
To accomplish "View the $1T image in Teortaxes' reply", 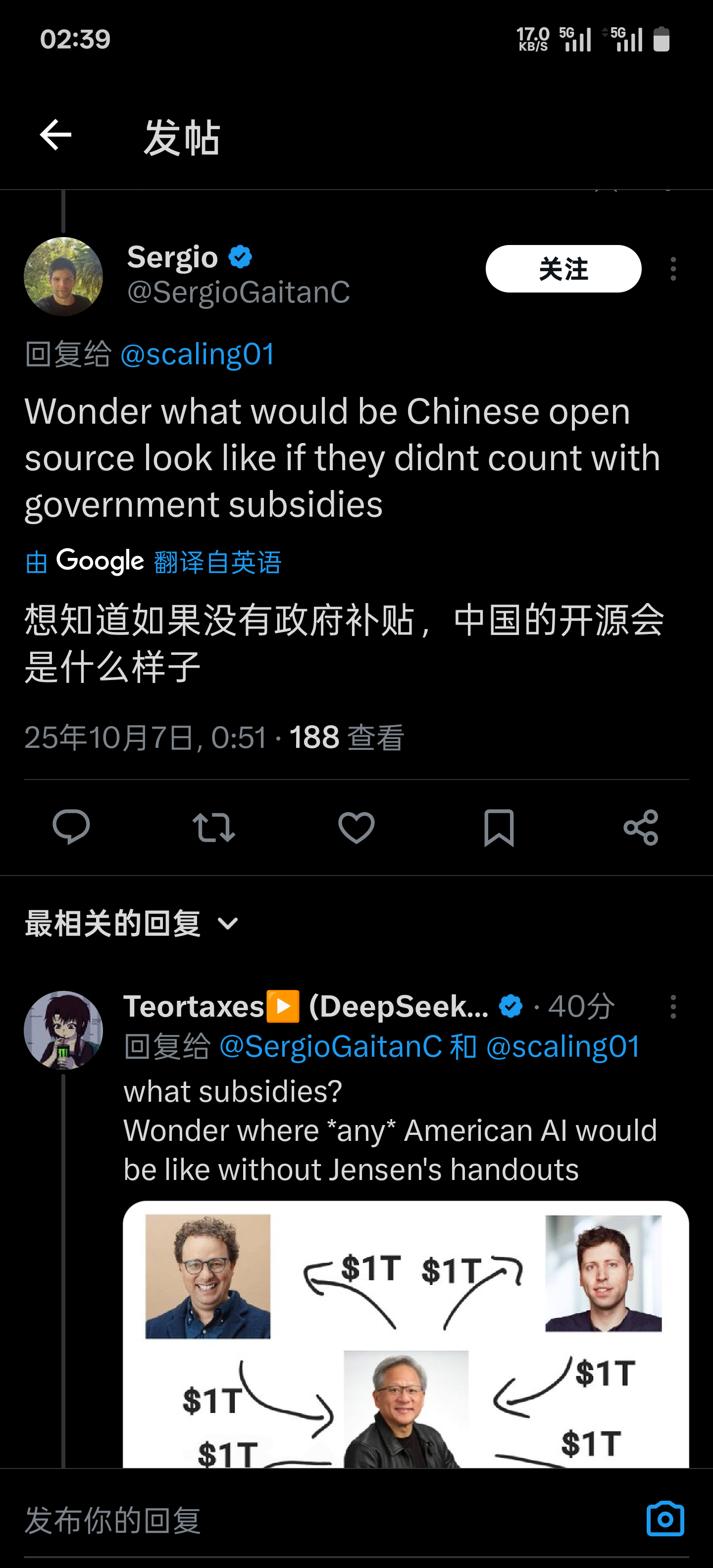I will tap(406, 1334).
